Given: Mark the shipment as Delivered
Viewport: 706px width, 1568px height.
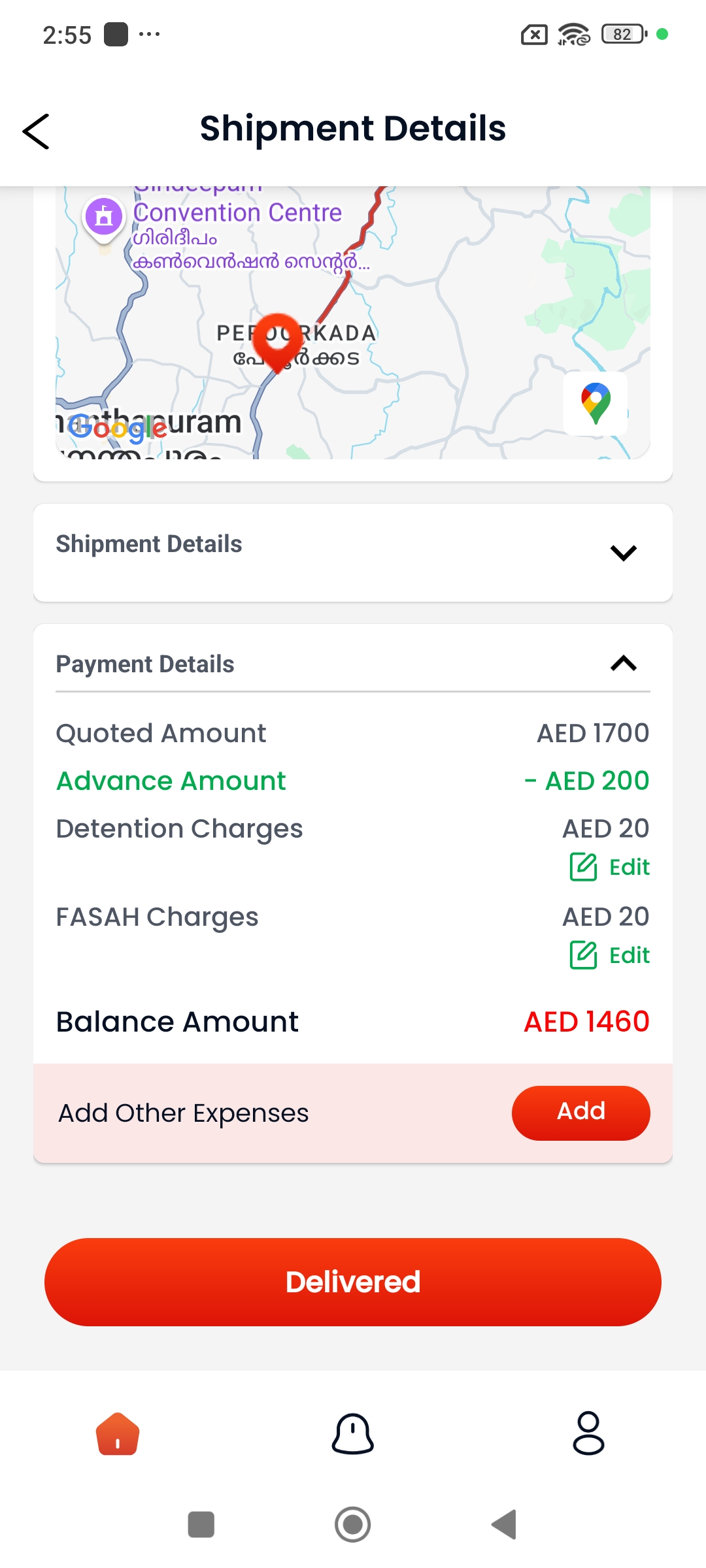Looking at the screenshot, I should pos(353,1282).
